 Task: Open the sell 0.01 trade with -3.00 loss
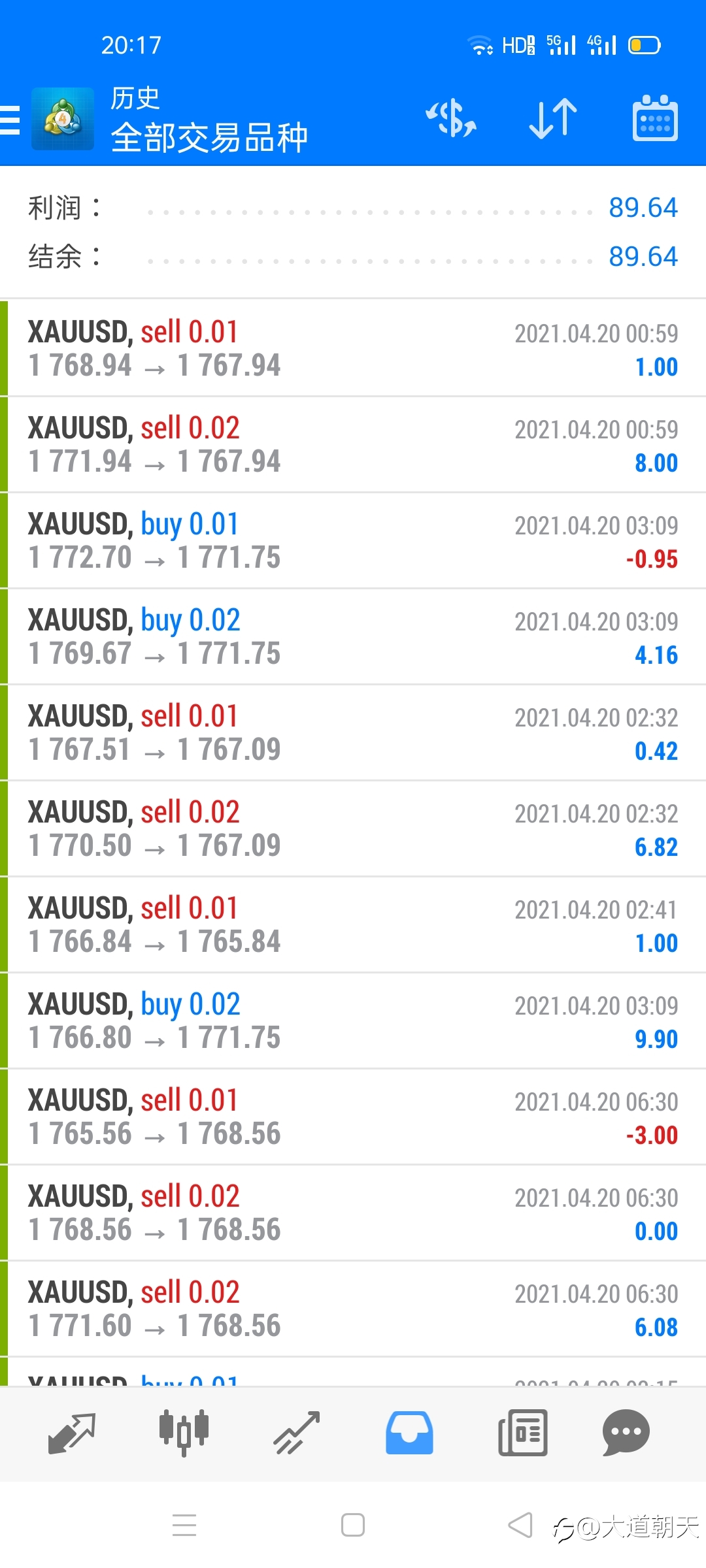[353, 1117]
